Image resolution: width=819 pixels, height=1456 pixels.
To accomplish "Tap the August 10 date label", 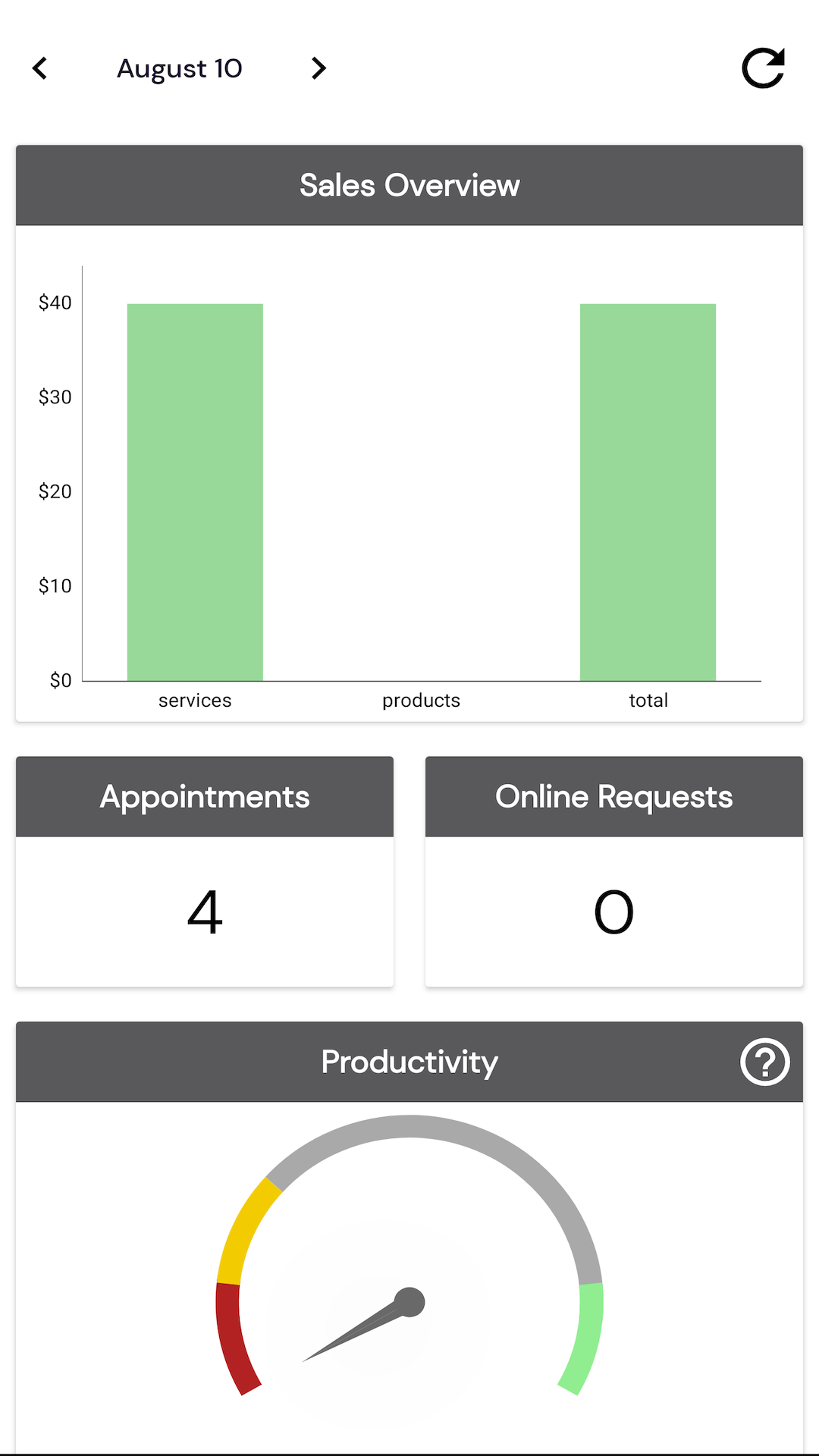I will tap(180, 69).
